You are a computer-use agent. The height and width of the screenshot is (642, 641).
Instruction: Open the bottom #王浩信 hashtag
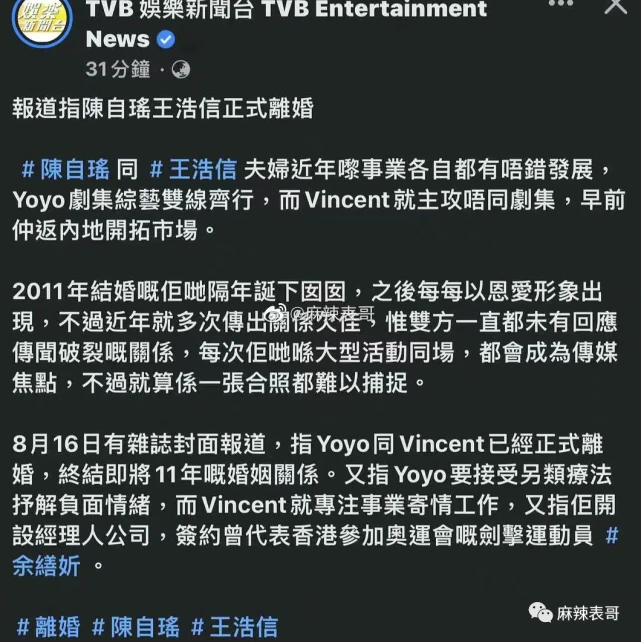coord(235,628)
